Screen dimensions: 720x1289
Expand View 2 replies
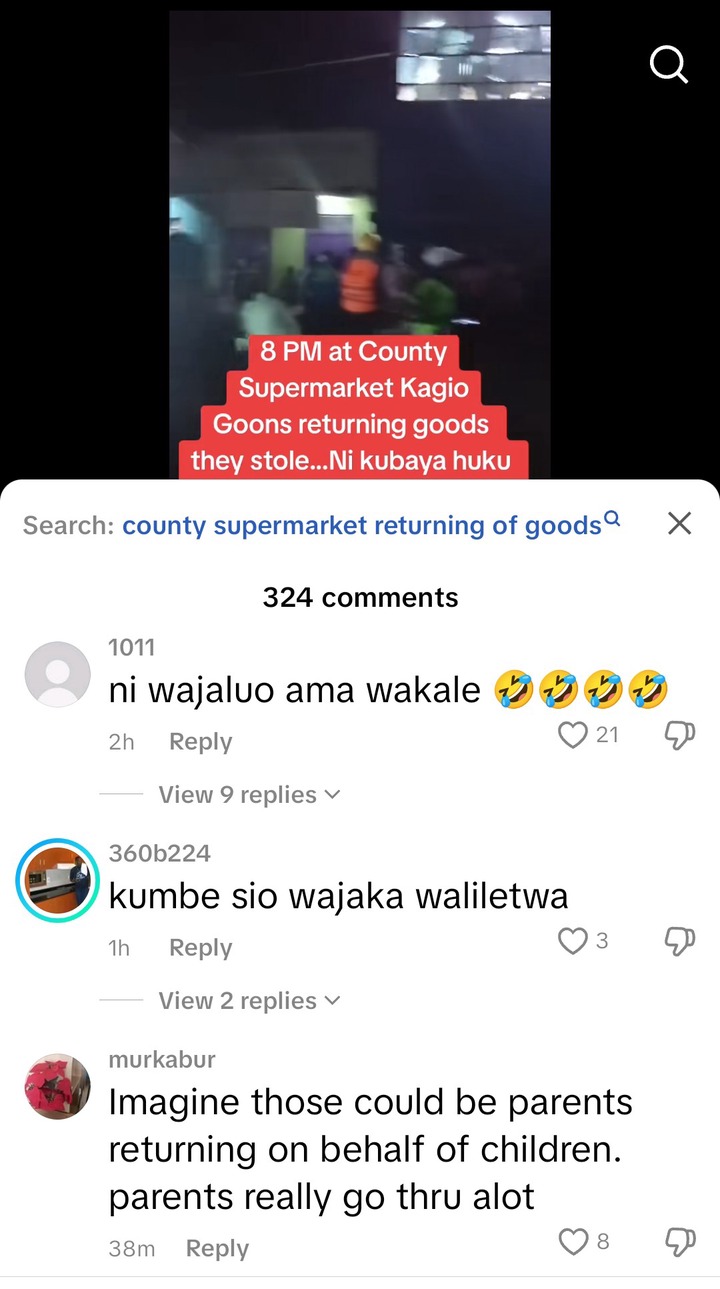[248, 1001]
